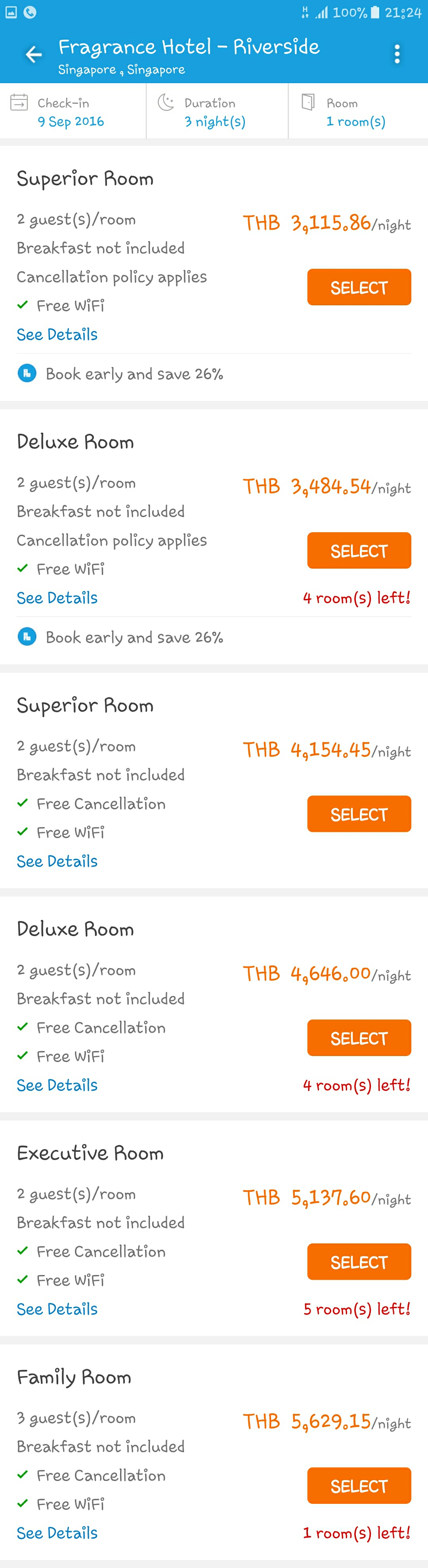Viewport: 428px width, 1568px height.
Task: Open the three-dot overflow menu
Action: click(397, 55)
